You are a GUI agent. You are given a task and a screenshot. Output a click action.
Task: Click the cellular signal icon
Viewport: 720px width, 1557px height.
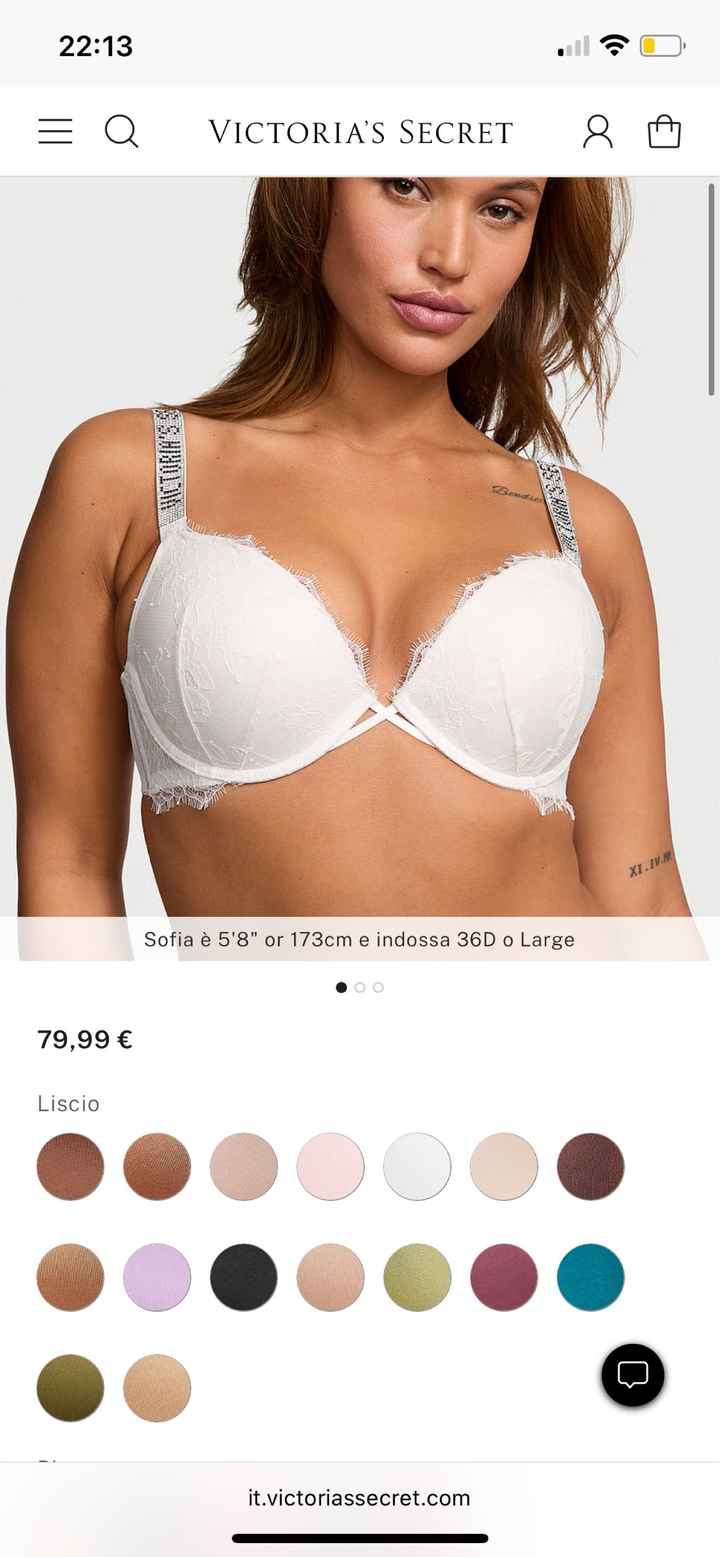pos(572,45)
